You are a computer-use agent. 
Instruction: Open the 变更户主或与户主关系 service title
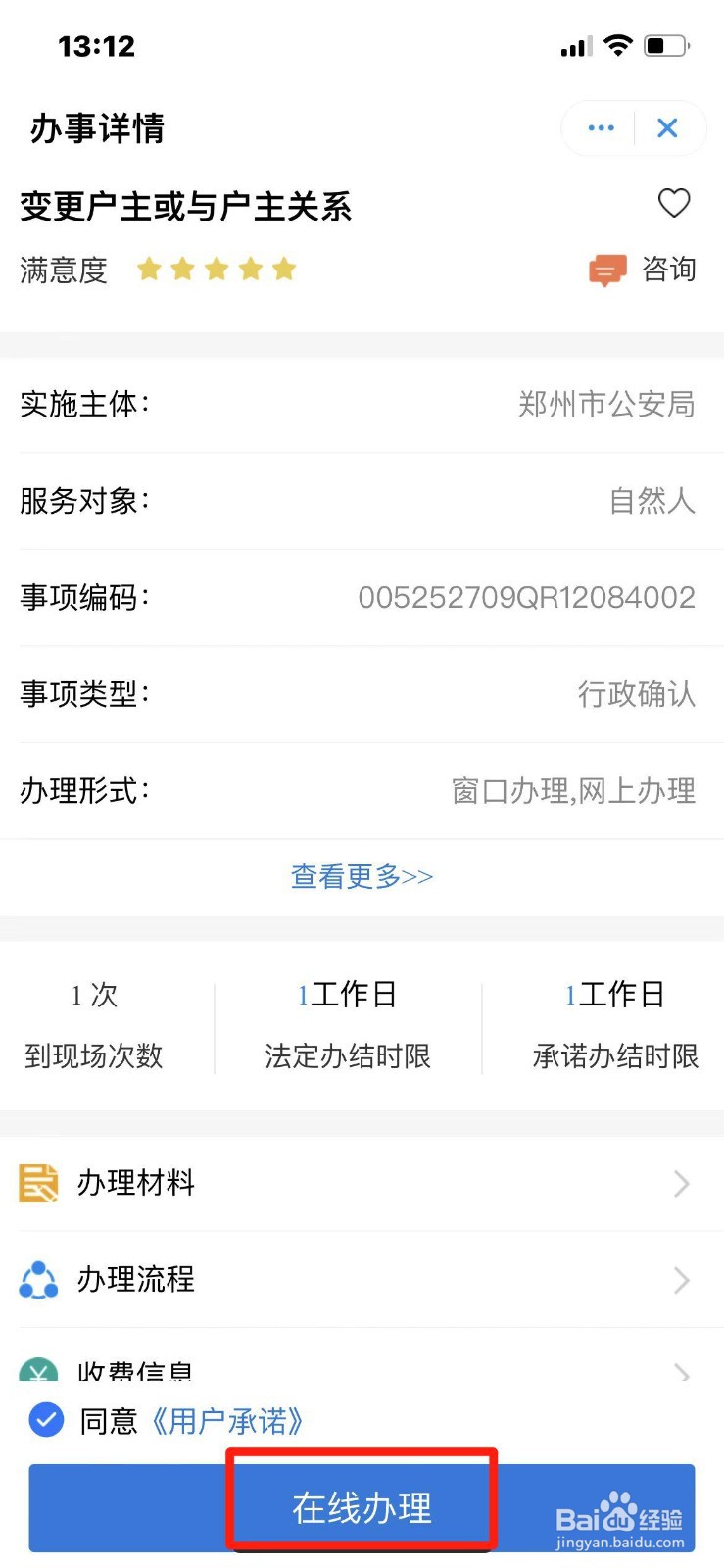[x=186, y=206]
